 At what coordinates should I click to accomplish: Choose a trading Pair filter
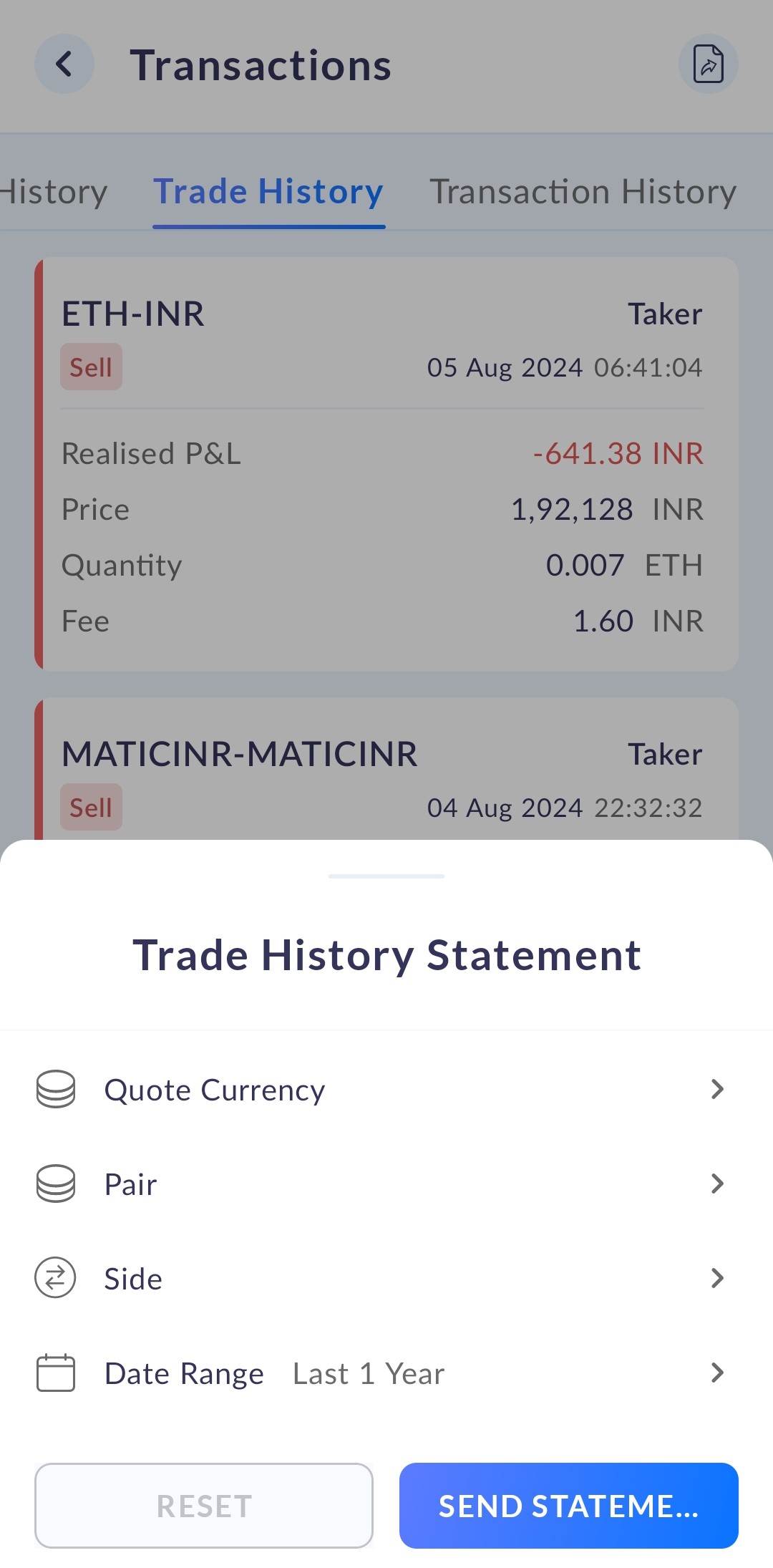(386, 1184)
